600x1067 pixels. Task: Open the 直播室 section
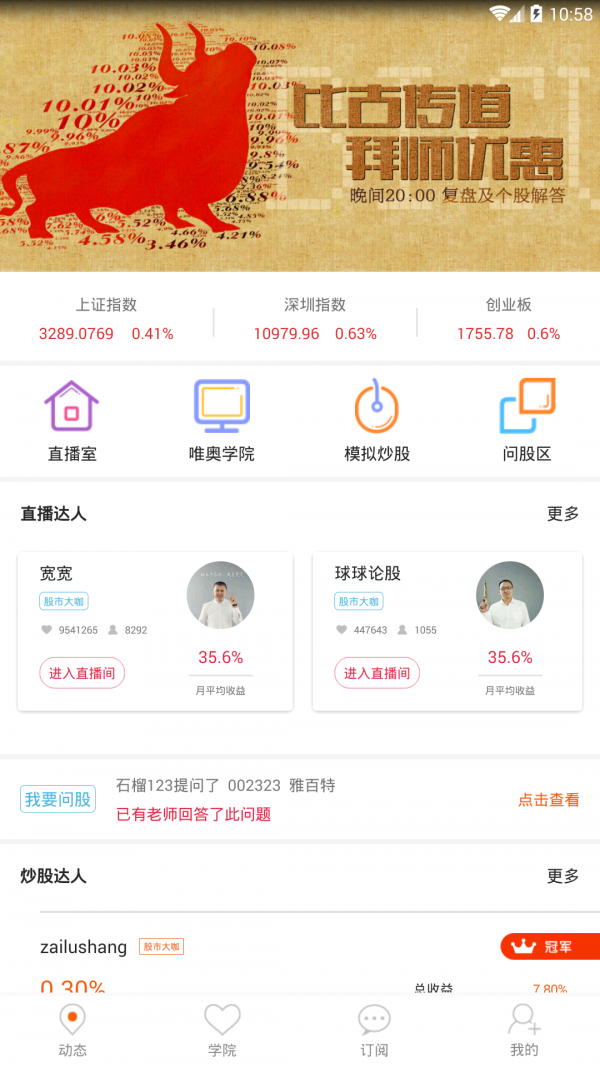pos(72,420)
